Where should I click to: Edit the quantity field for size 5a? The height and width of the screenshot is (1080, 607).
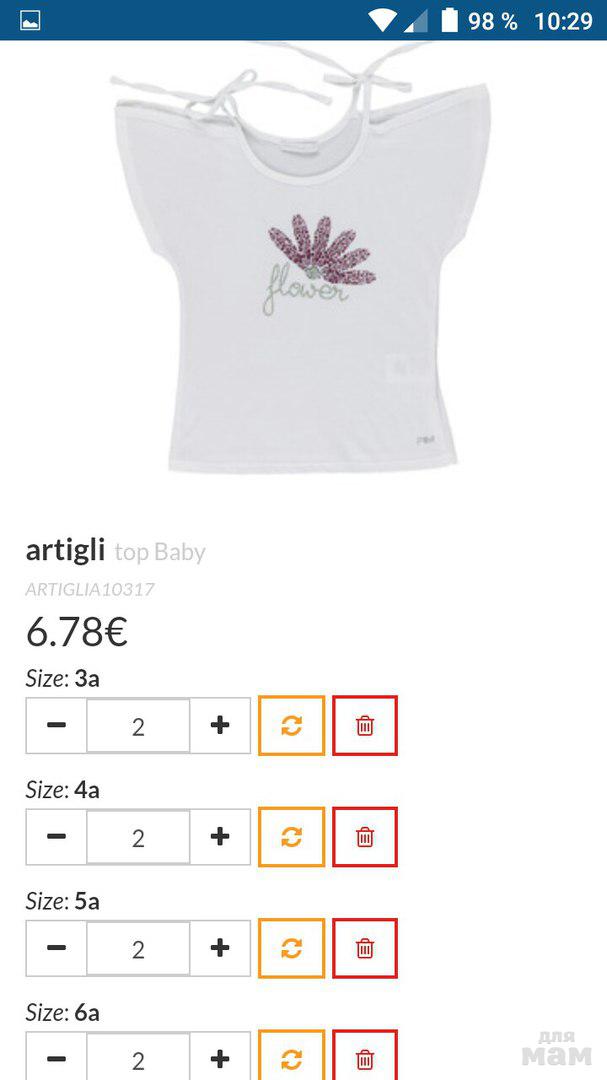click(138, 948)
